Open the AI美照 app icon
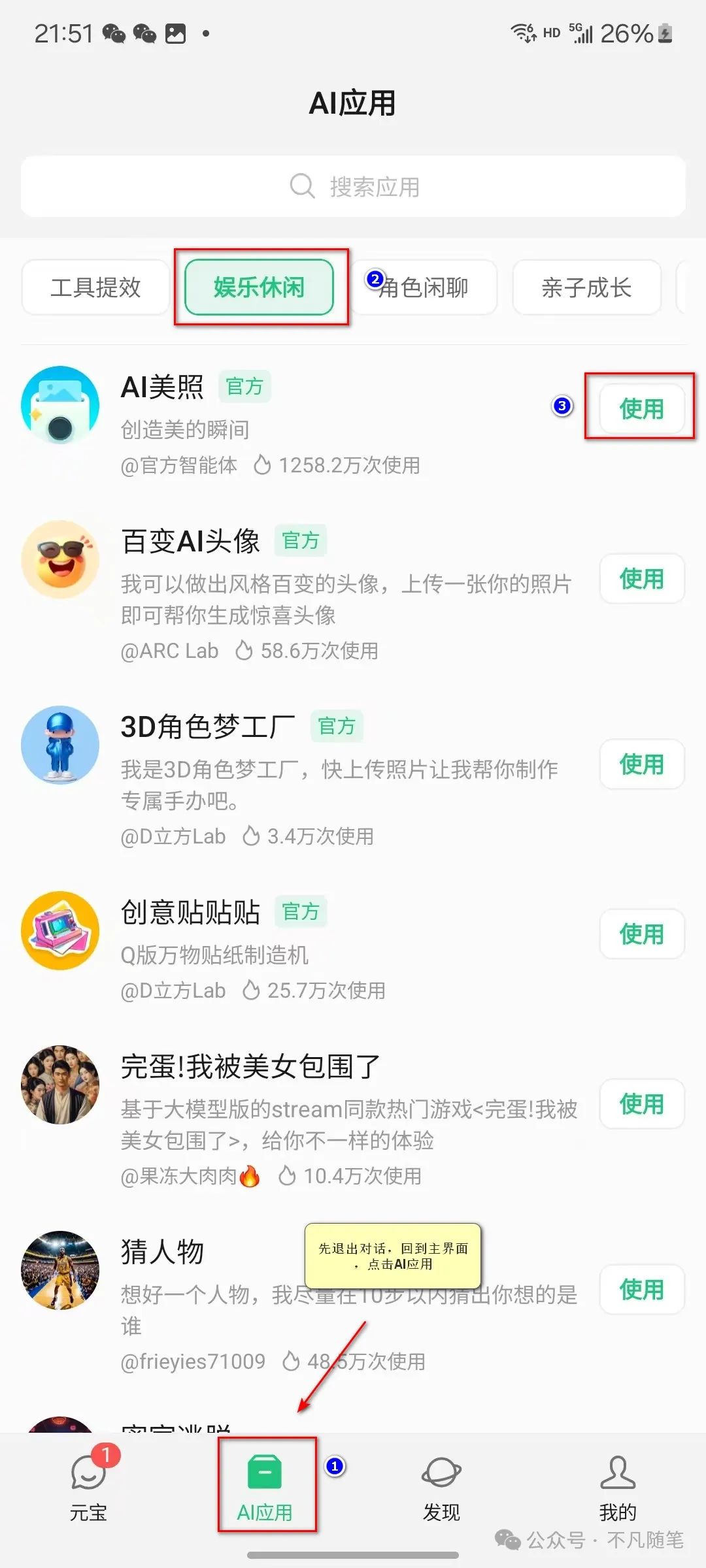 60,405
